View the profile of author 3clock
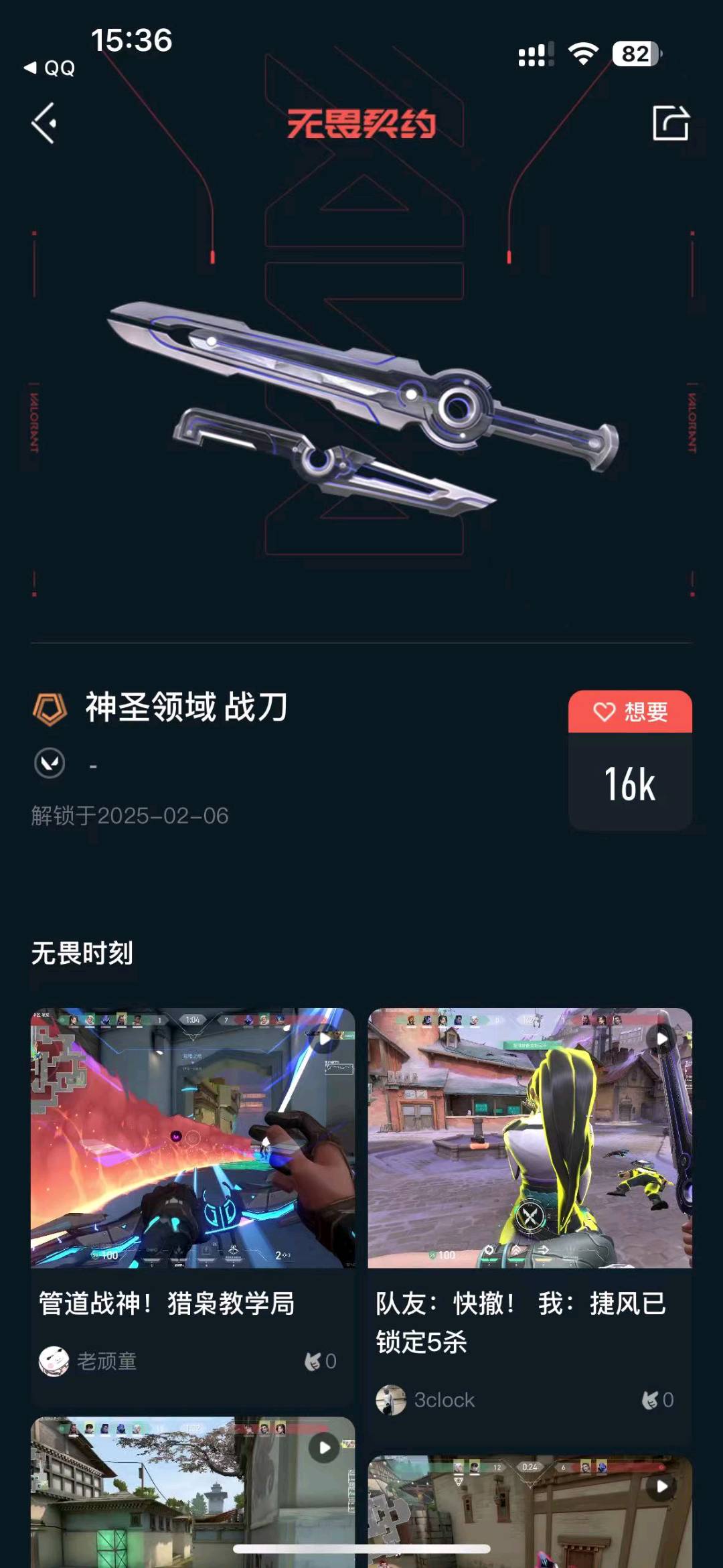Screen dimensions: 723x1568 (425, 1400)
